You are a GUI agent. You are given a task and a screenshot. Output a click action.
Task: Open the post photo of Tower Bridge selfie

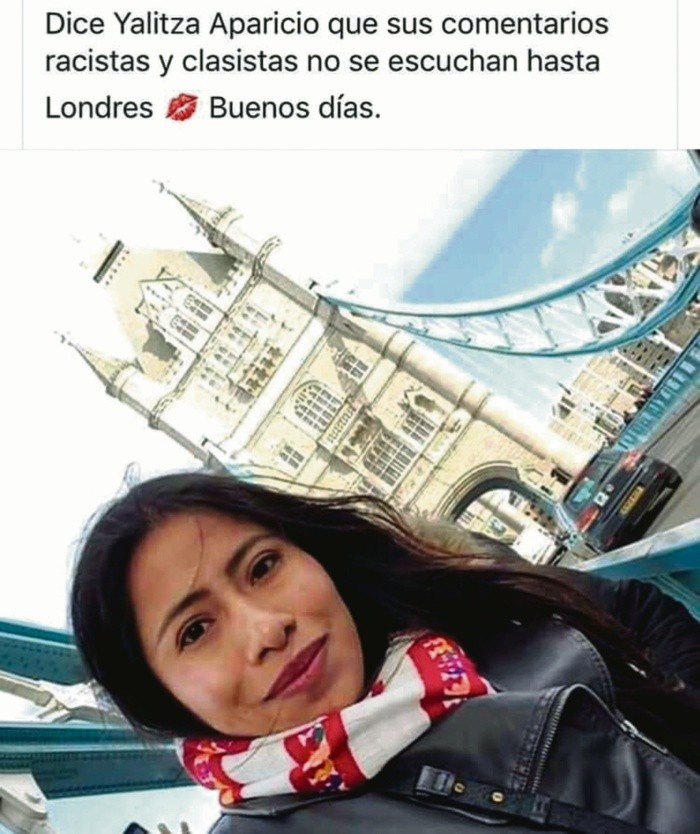tap(350, 490)
